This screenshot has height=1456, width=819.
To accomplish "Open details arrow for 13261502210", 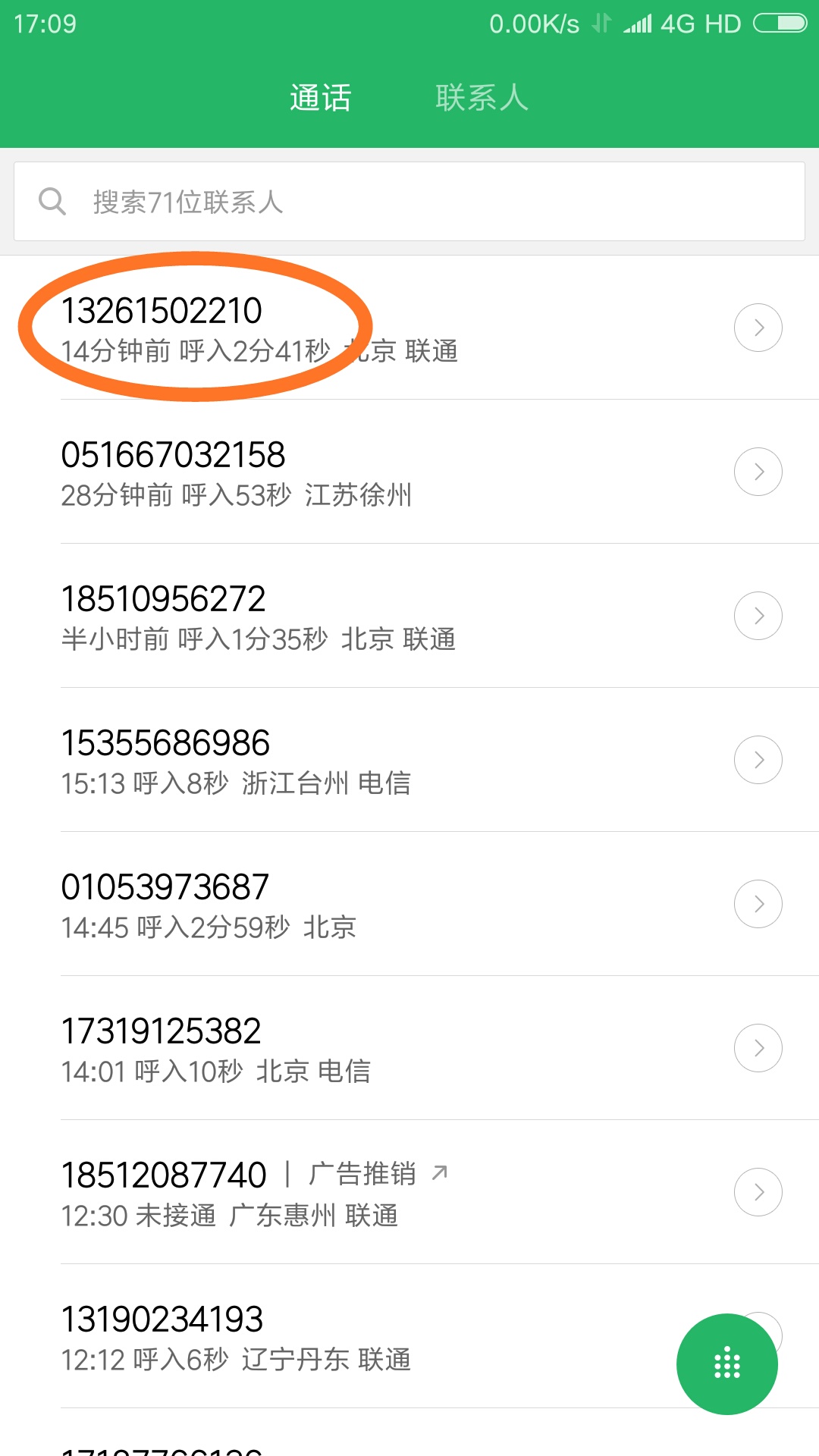I will (758, 328).
